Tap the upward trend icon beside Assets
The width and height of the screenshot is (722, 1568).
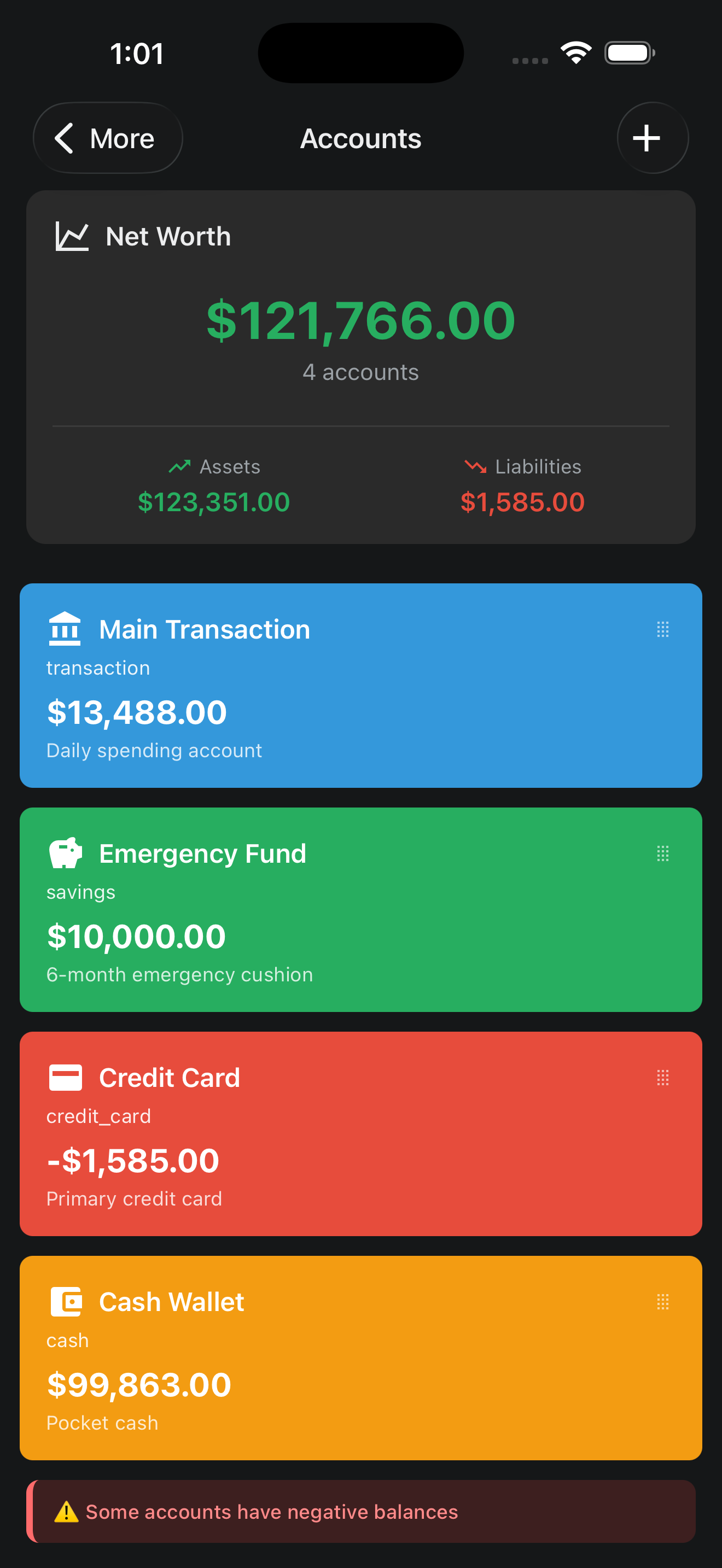point(178,467)
